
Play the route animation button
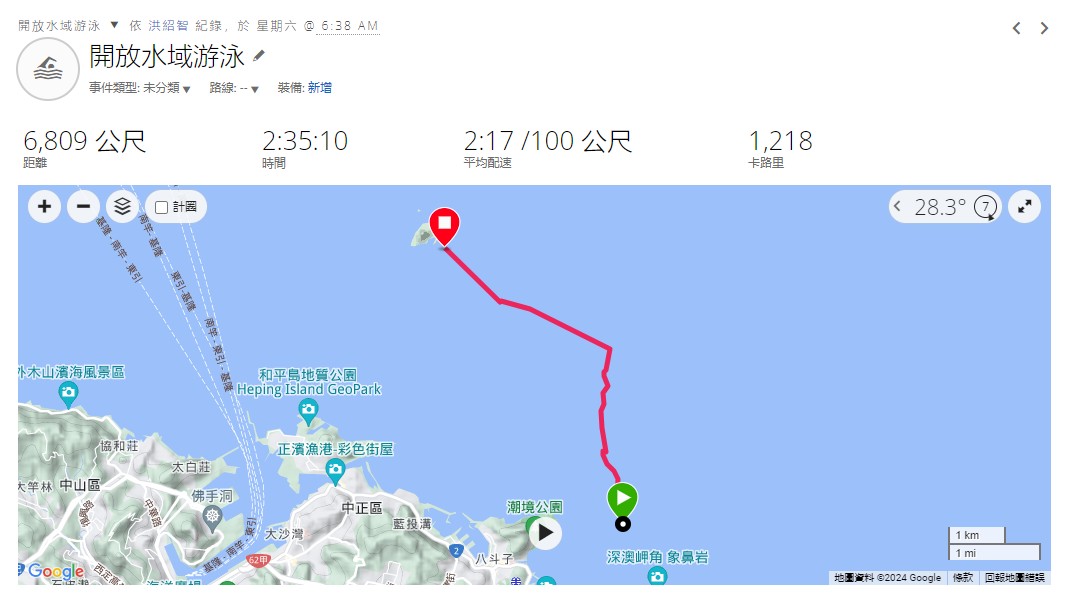coord(545,532)
